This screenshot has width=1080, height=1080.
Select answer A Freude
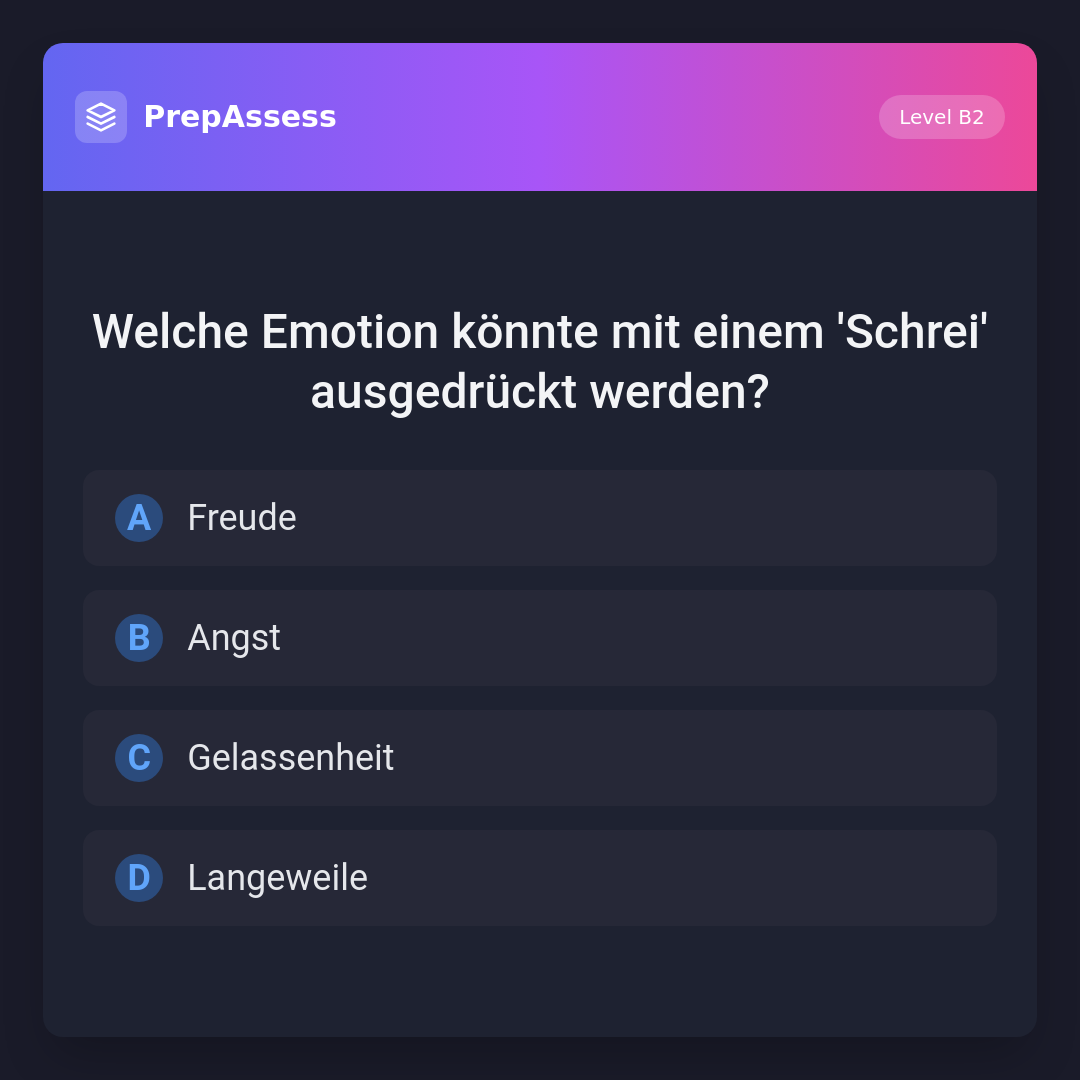[540, 518]
